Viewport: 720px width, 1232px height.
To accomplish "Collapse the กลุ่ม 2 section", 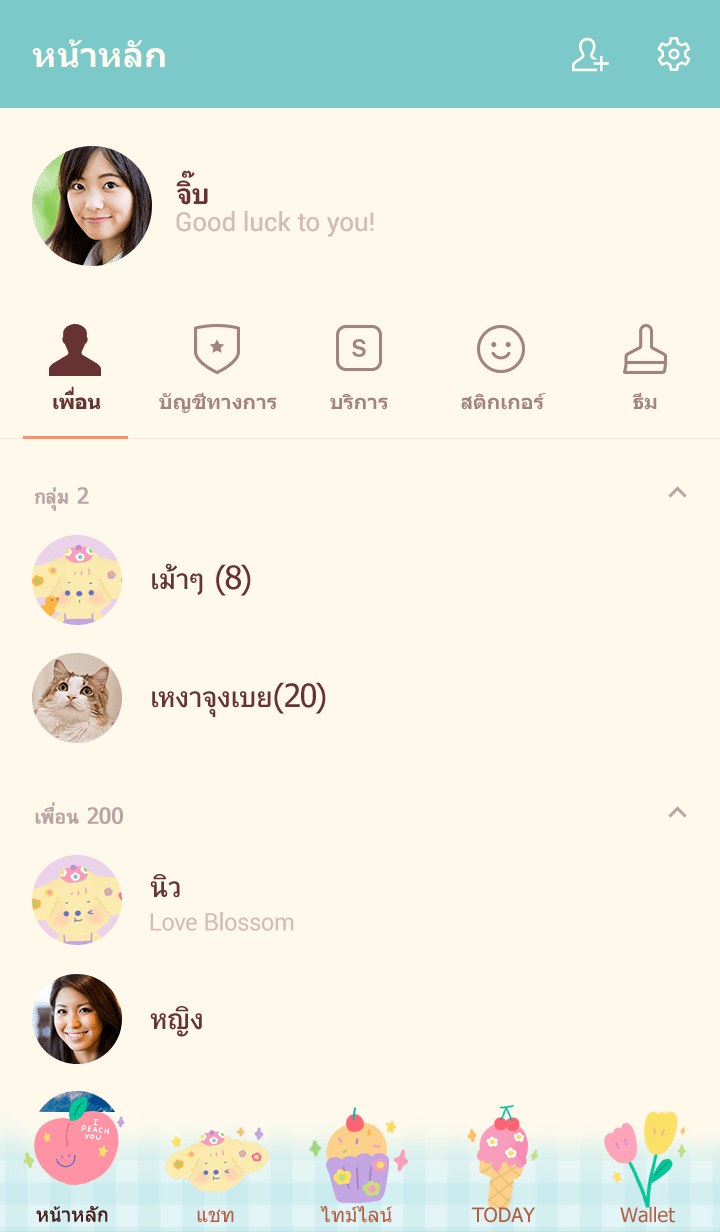I will point(677,493).
